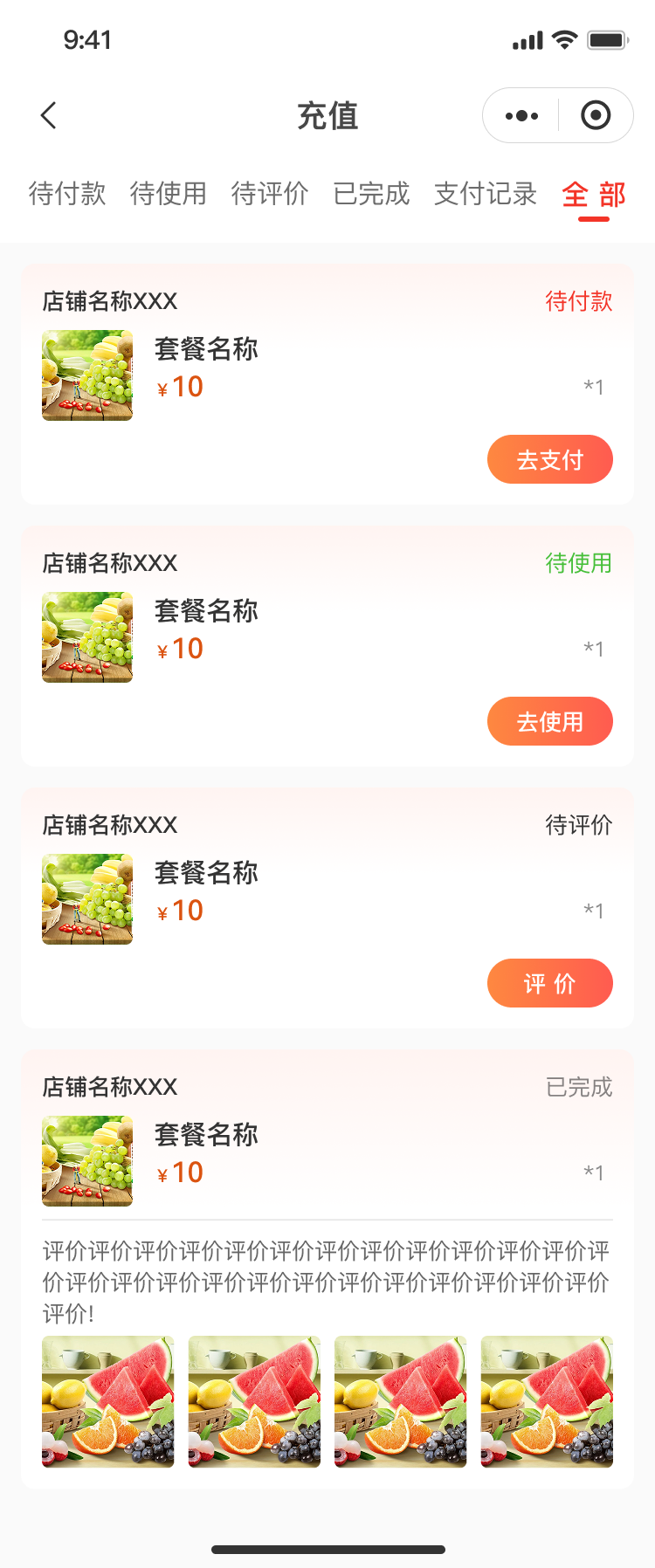Viewport: 655px width, 1568px height.
Task: Switch to the 待评价 tab
Action: (270, 194)
